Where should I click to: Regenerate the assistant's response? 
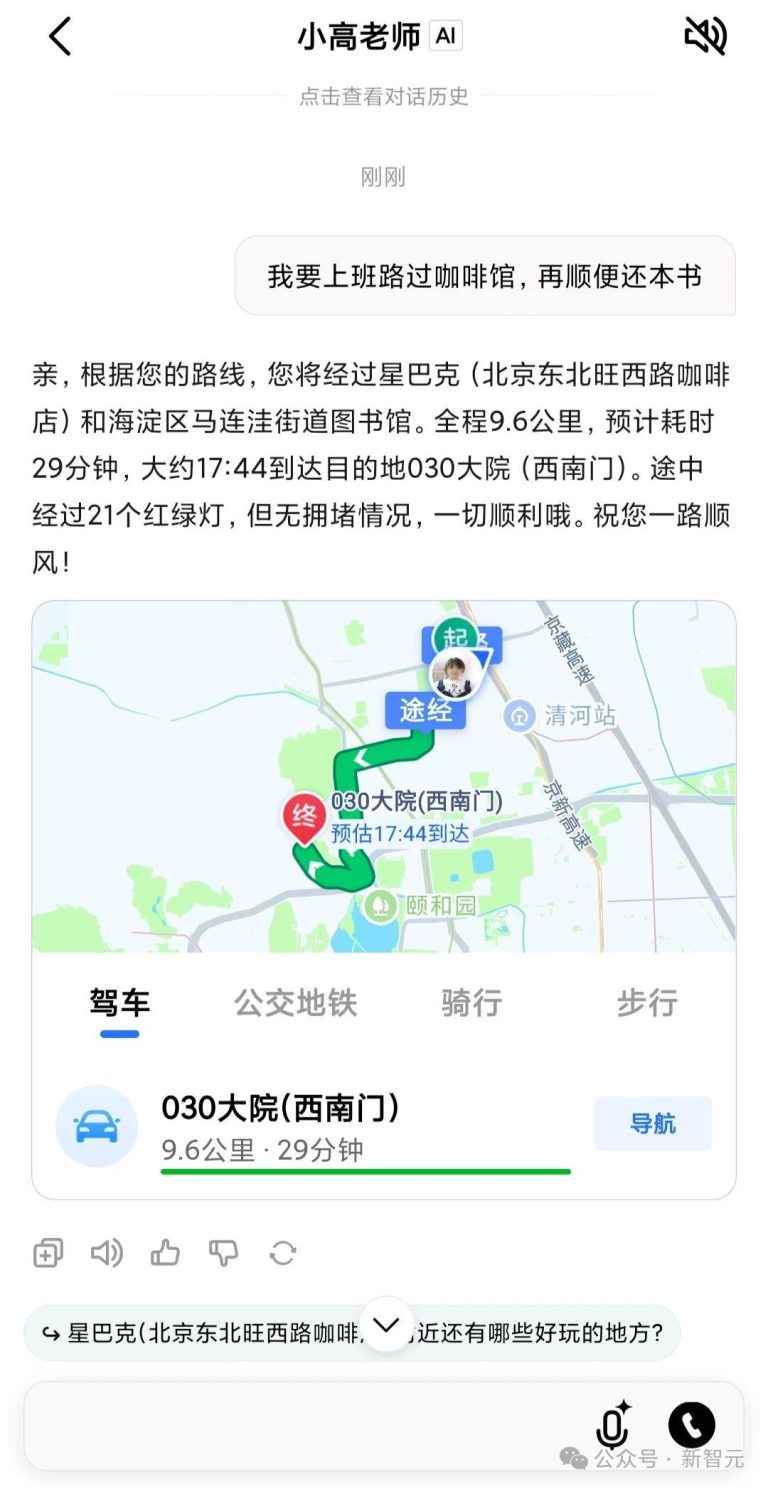(283, 1253)
